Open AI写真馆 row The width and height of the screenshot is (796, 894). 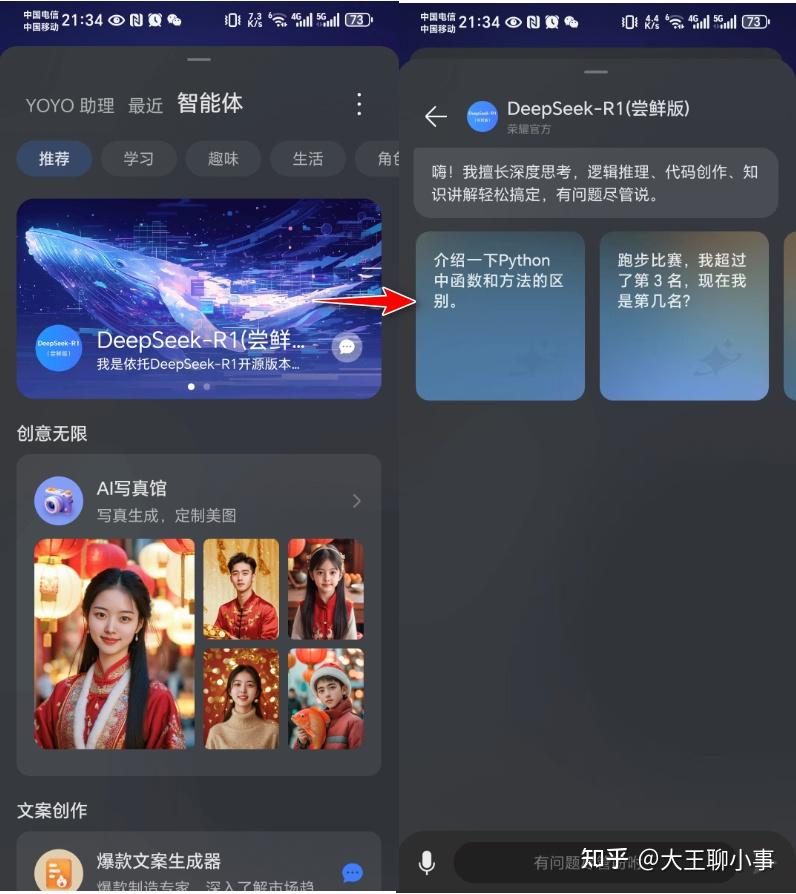point(199,500)
